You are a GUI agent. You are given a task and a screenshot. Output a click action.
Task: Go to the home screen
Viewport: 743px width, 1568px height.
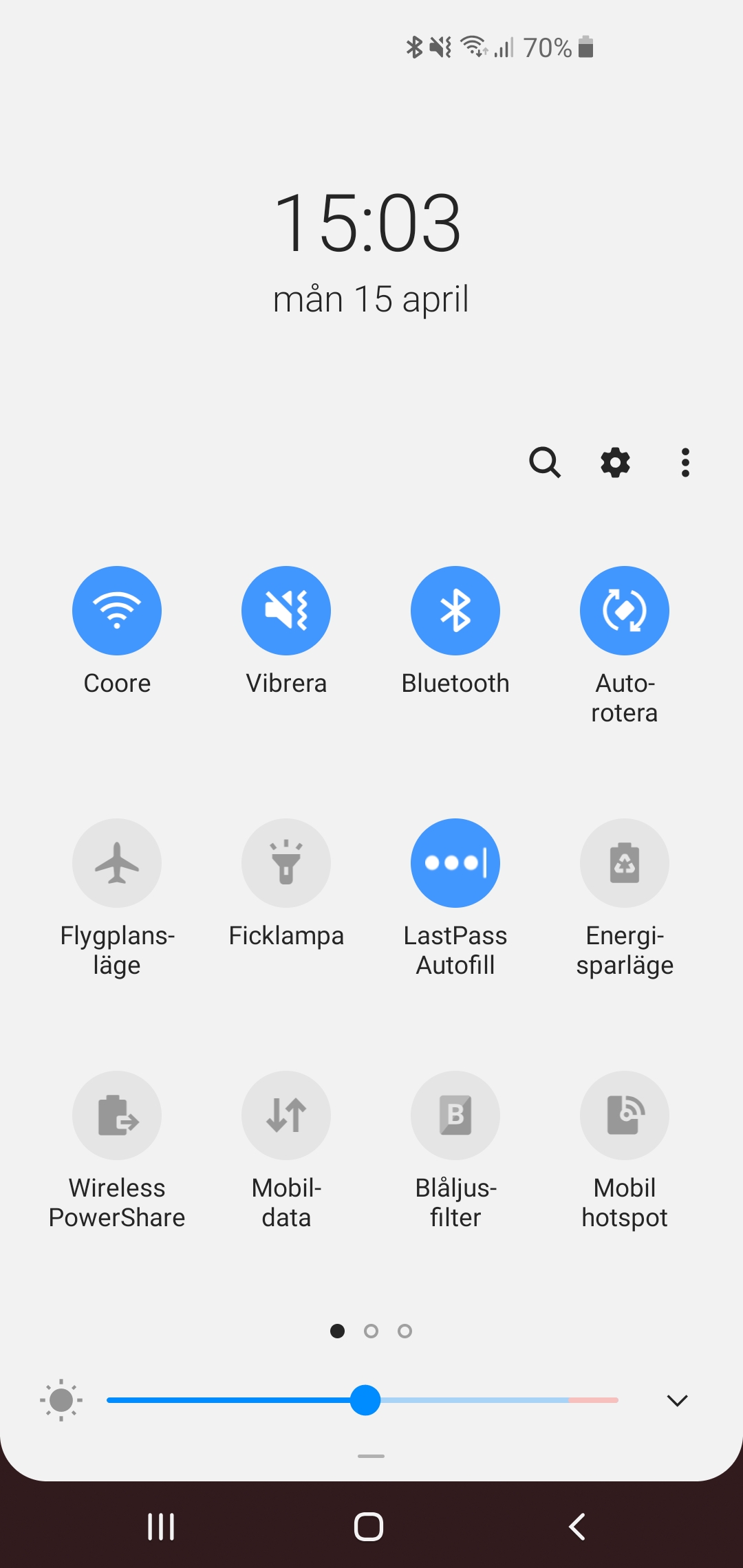tap(369, 1527)
